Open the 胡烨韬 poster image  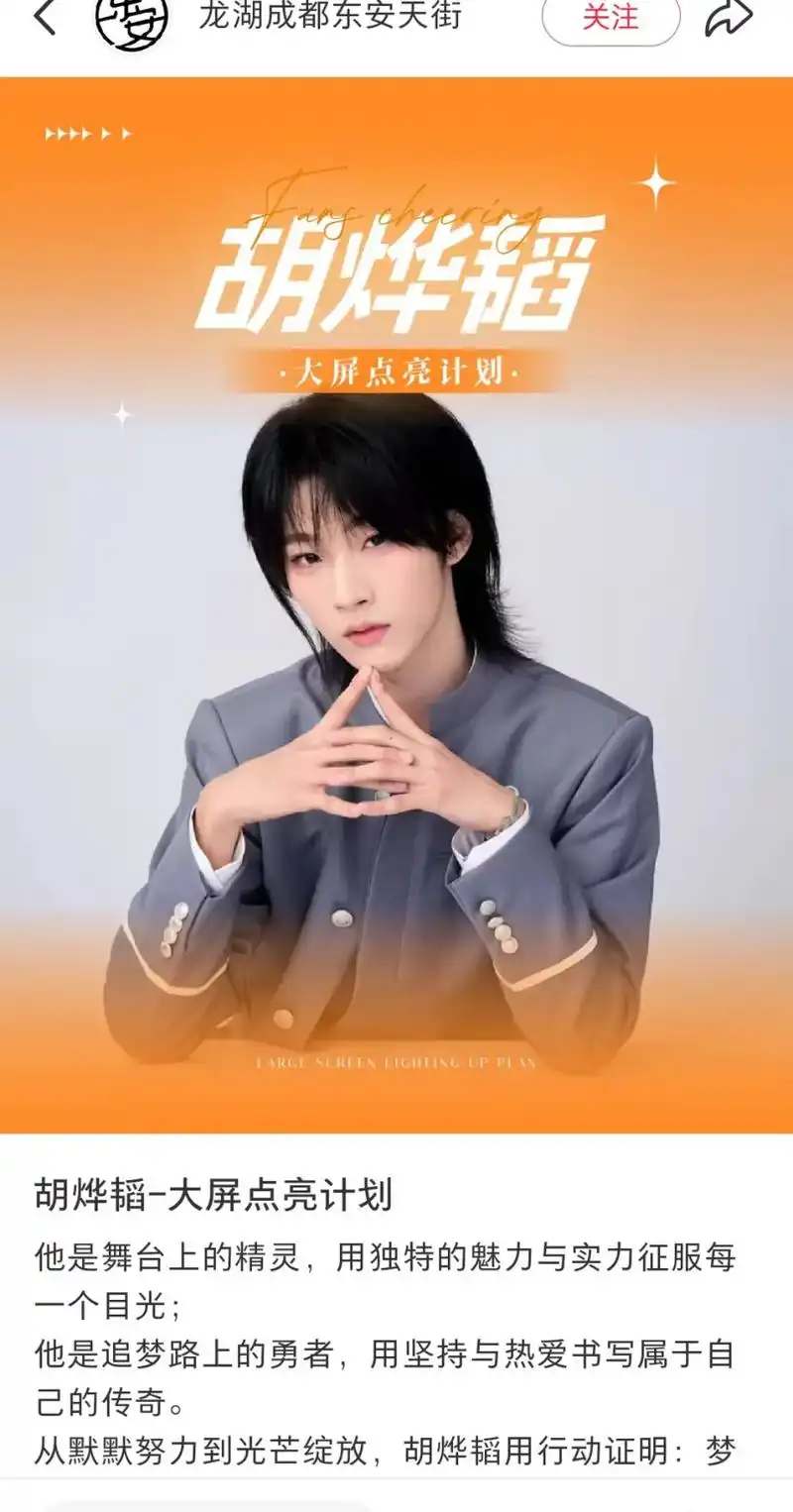[x=396, y=604]
